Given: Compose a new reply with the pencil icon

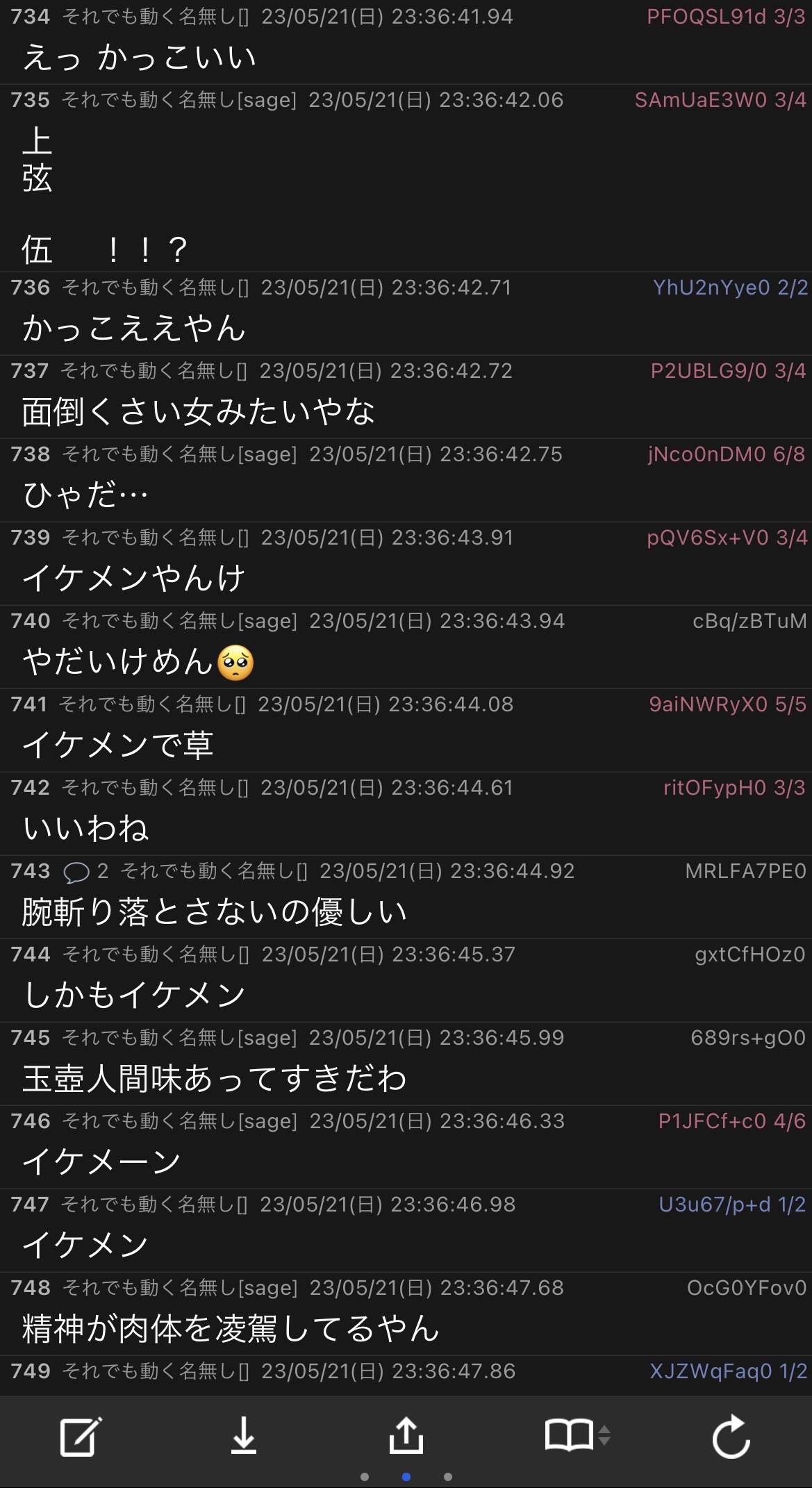Looking at the screenshot, I should (81, 1436).
